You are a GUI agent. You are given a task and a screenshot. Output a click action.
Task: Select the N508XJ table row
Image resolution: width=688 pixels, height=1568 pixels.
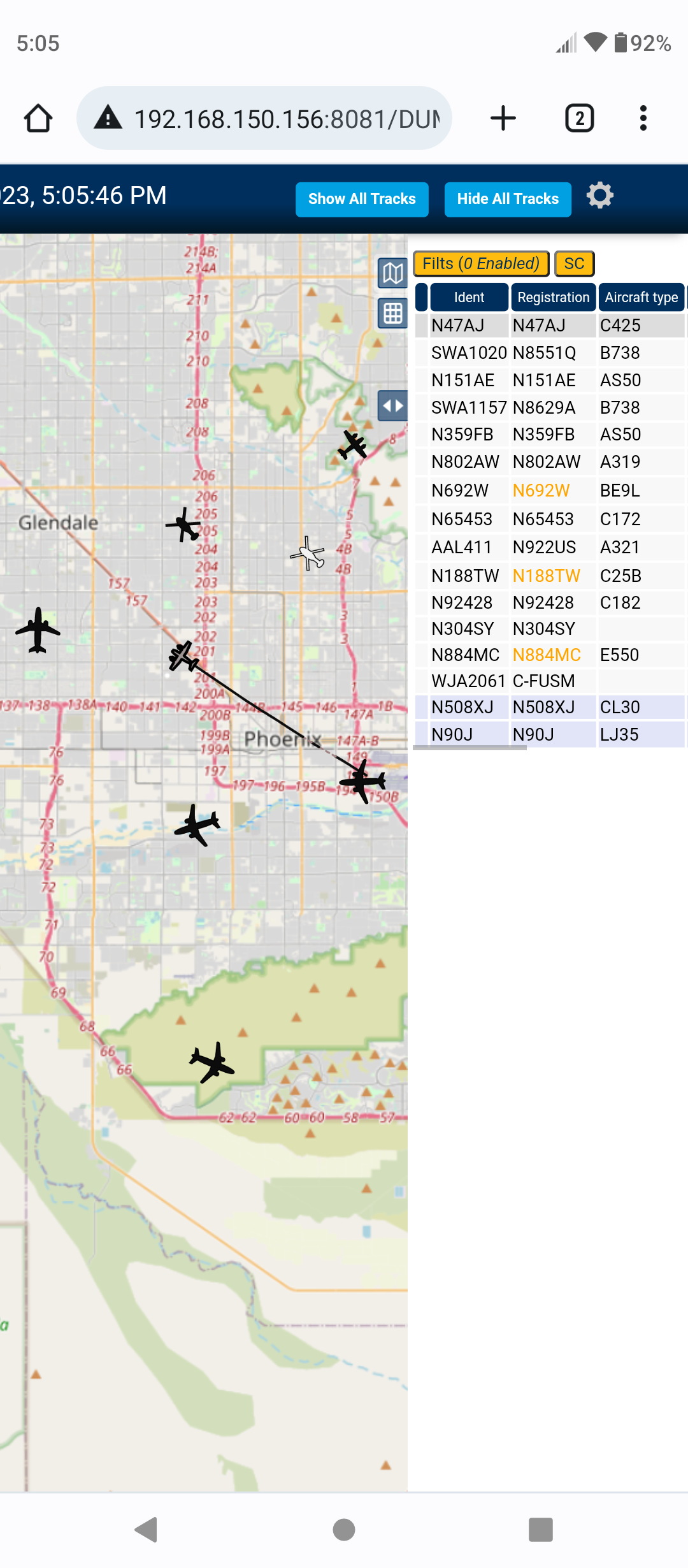point(550,707)
